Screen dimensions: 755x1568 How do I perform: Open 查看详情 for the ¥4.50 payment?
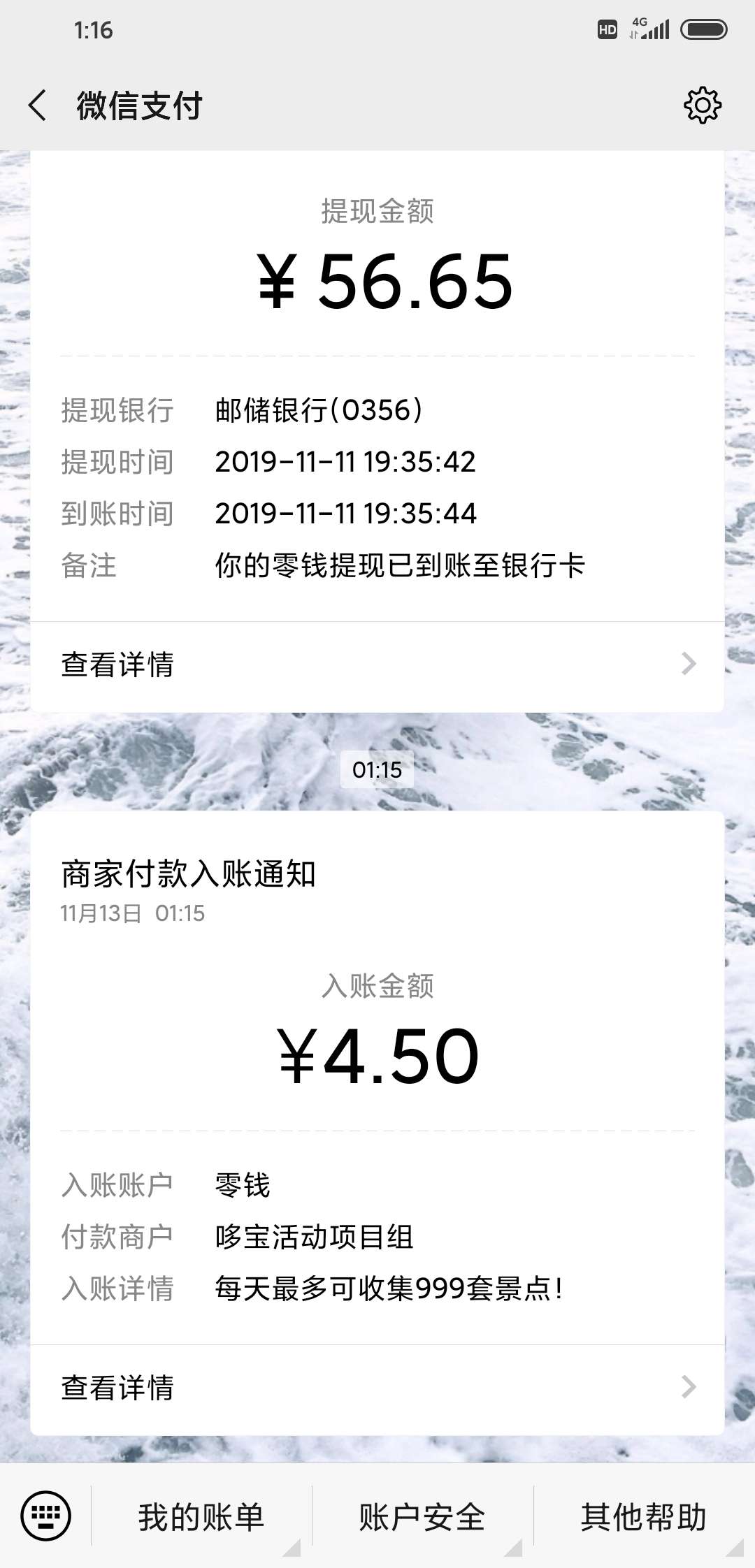coord(377,1388)
